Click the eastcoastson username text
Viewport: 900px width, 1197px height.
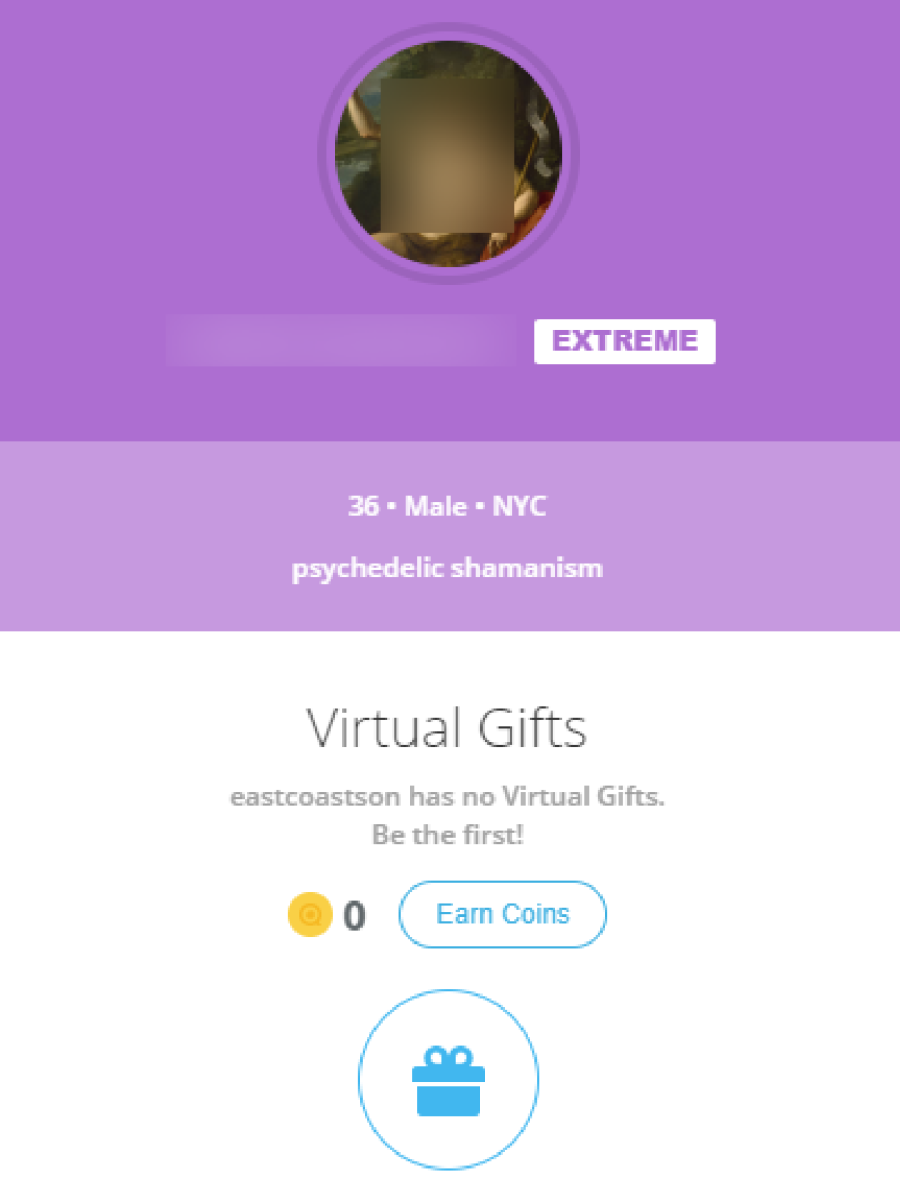(314, 797)
